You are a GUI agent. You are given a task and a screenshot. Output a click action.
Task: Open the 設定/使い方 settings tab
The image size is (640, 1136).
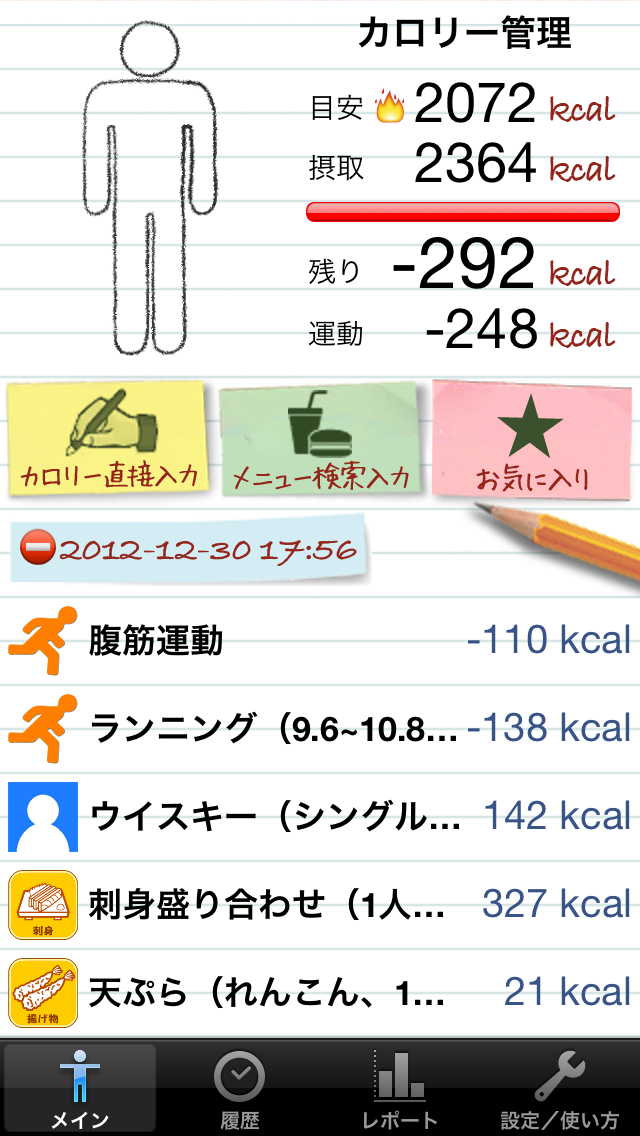(560, 1088)
